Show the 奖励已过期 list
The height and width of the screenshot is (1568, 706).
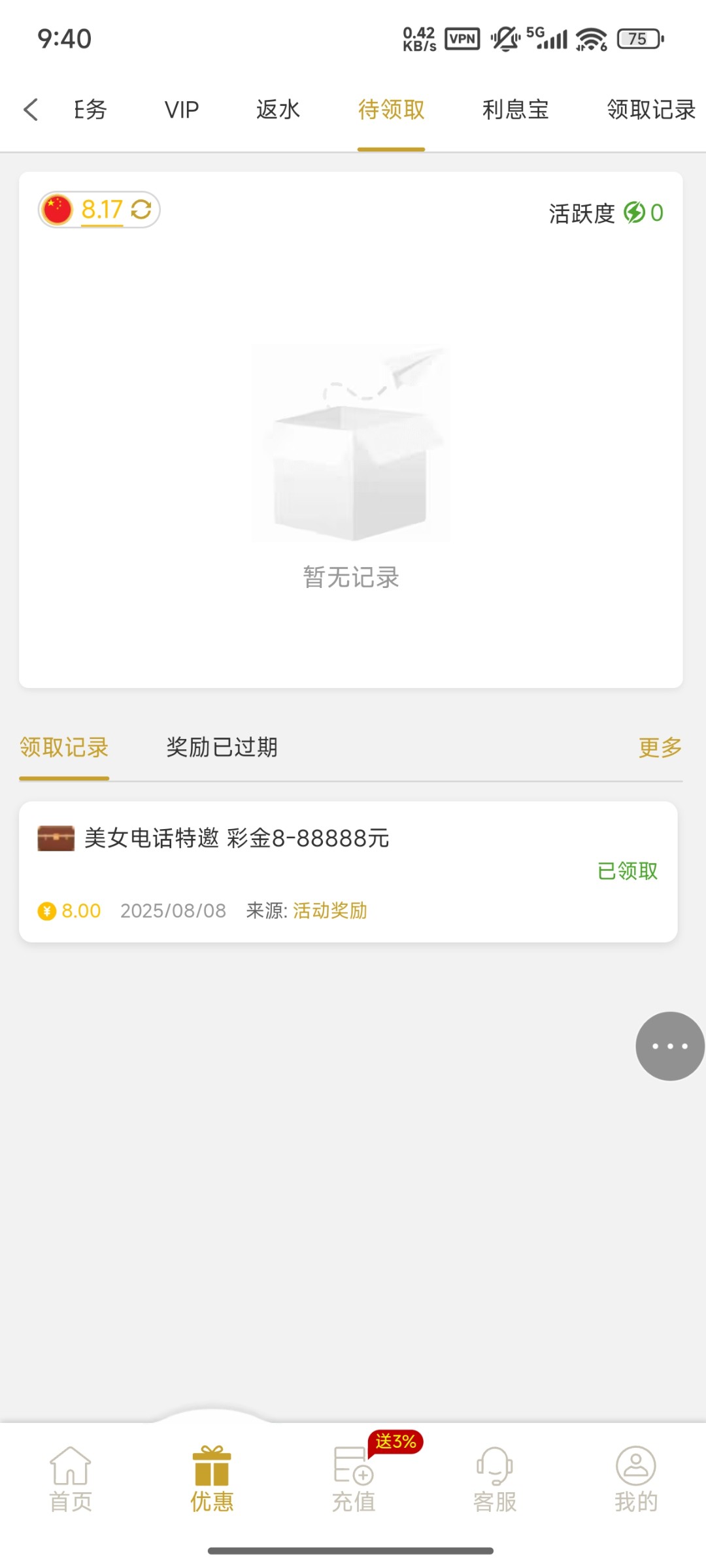[222, 747]
